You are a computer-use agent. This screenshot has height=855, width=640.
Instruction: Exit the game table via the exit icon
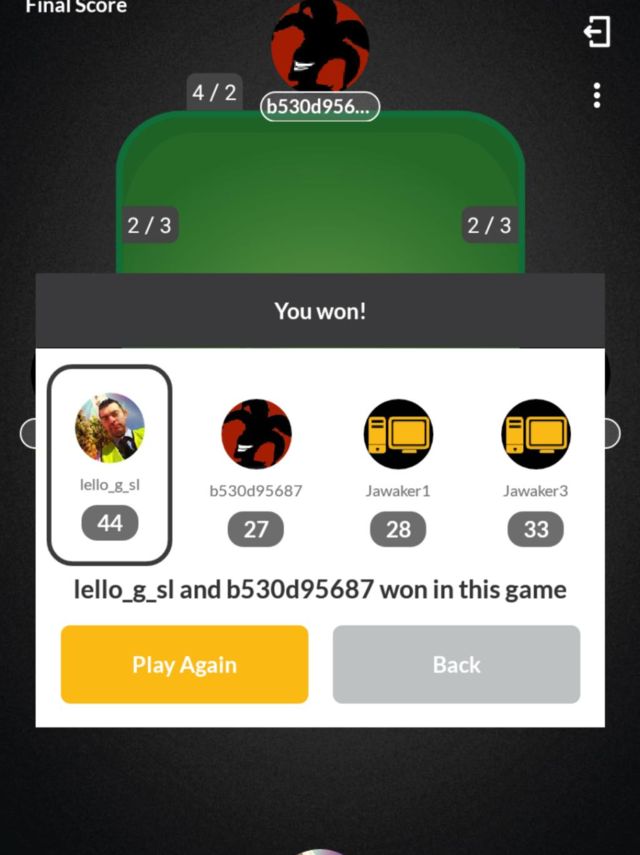point(597,32)
